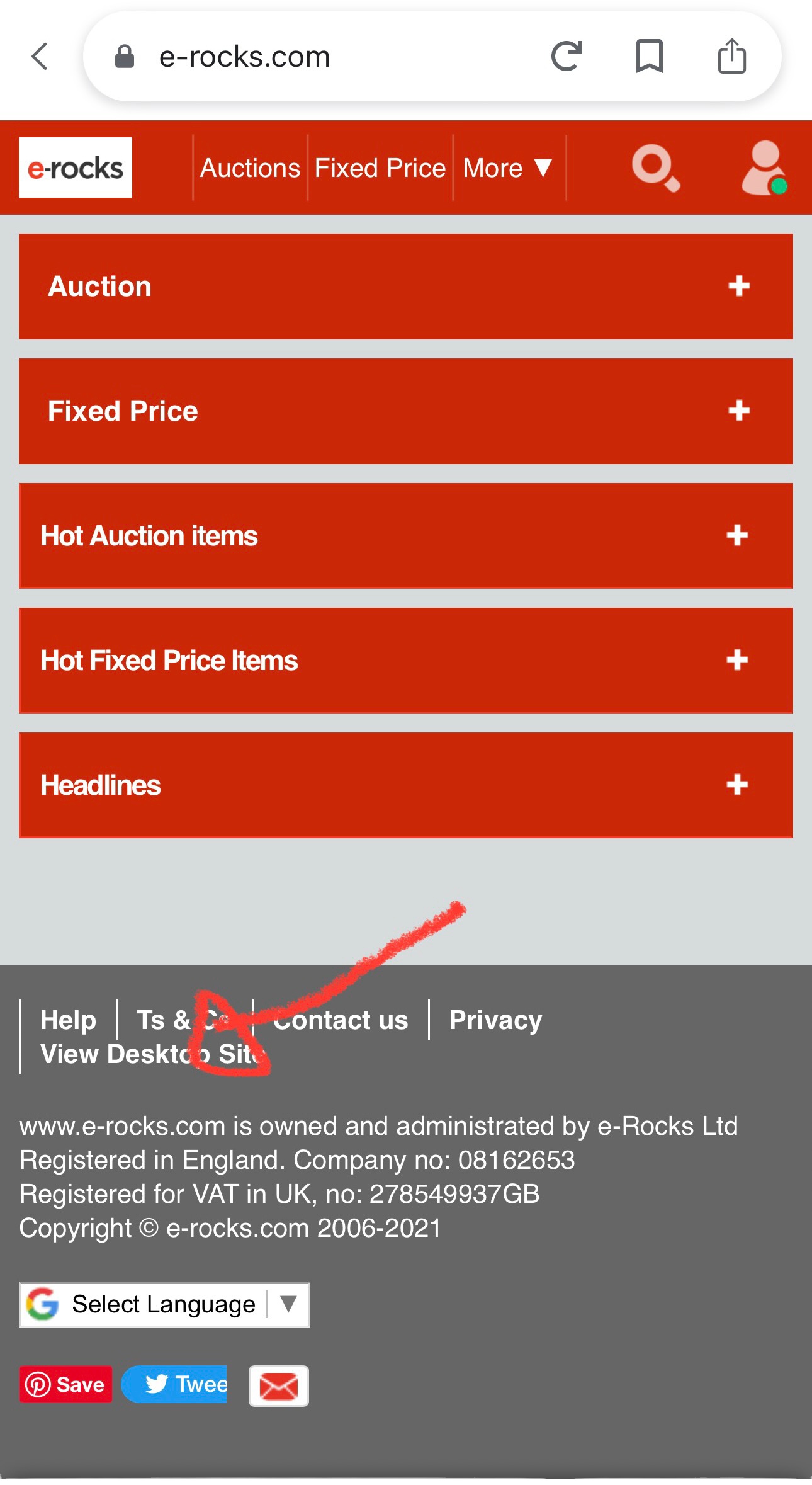This screenshot has height=1485, width=812.
Task: Open the More dropdown menu
Action: point(509,168)
